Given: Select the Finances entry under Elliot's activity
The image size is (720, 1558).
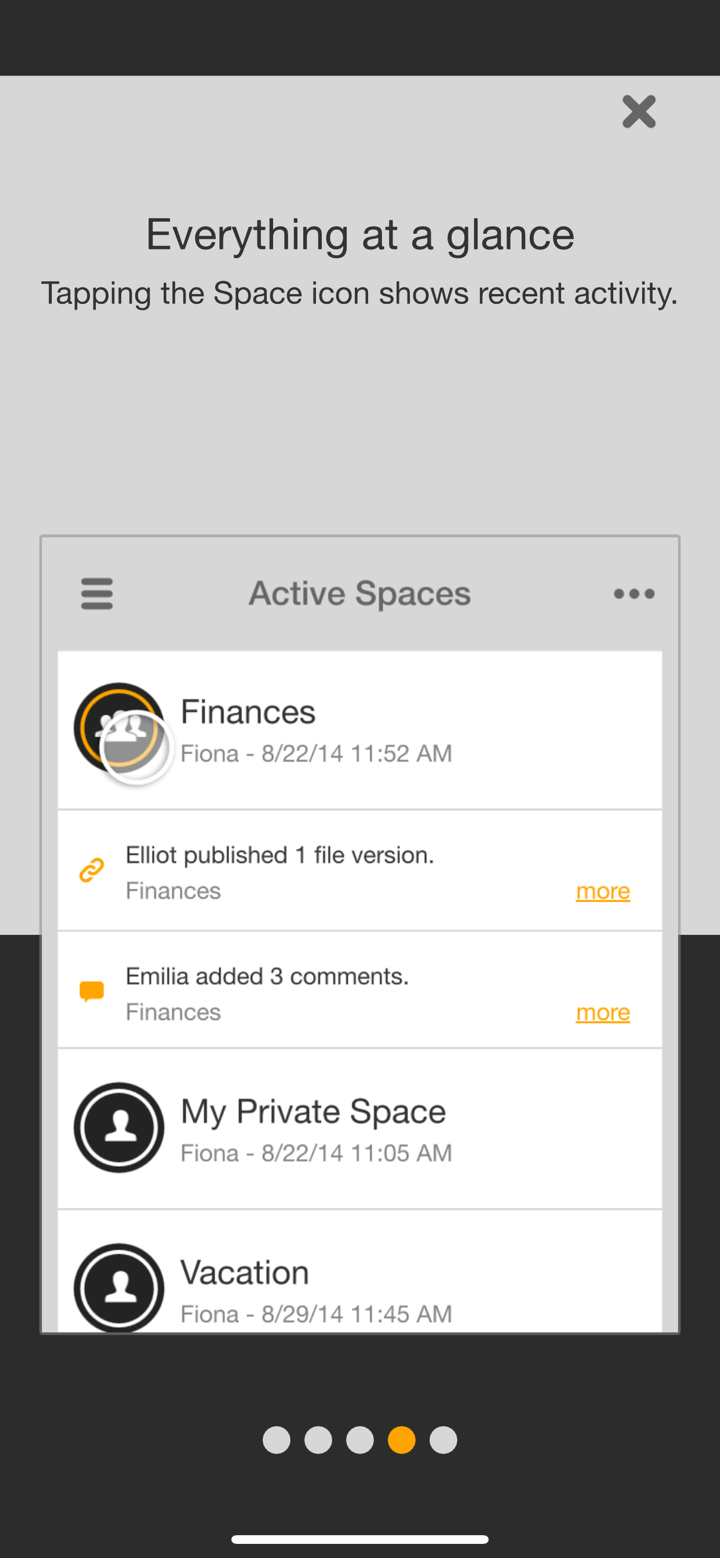Looking at the screenshot, I should pos(173,891).
